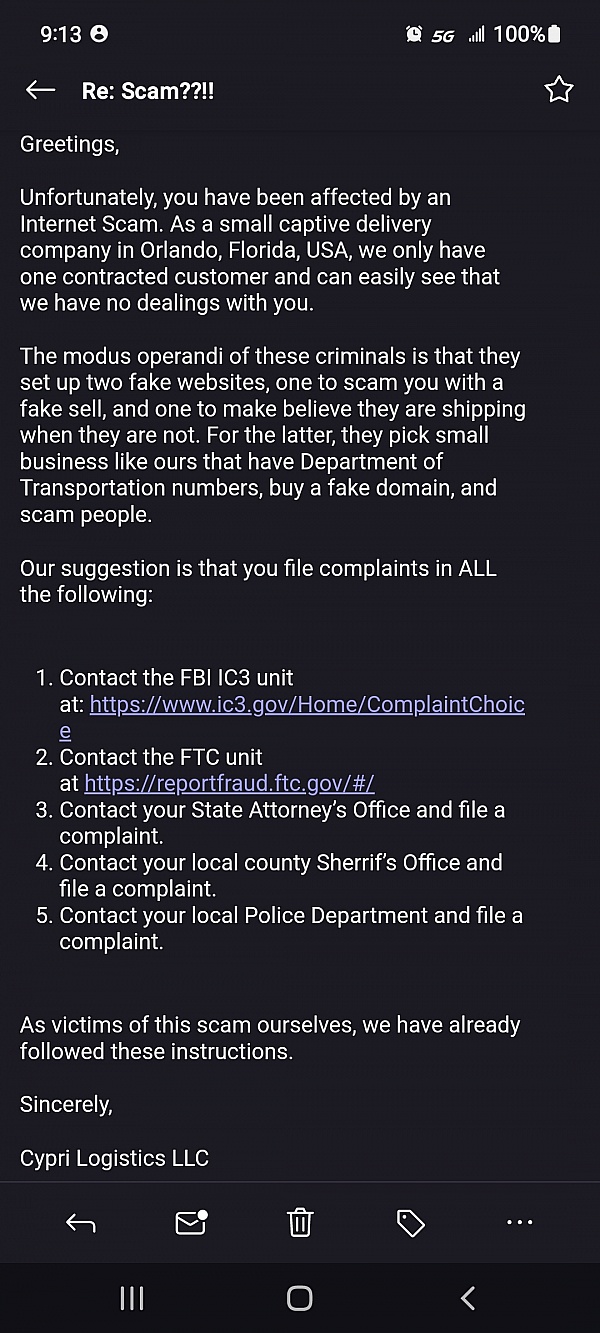Viewport: 600px width, 1333px height.
Task: Mark this email as unread
Action: 191,1221
